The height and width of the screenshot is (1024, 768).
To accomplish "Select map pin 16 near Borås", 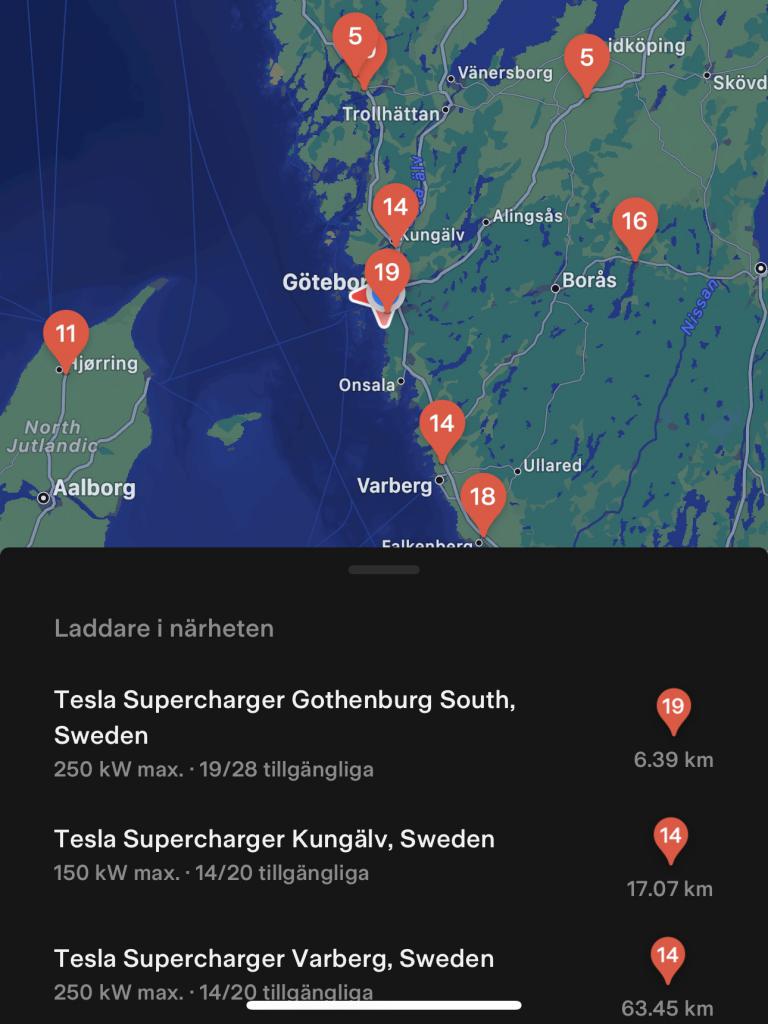I will 634,222.
